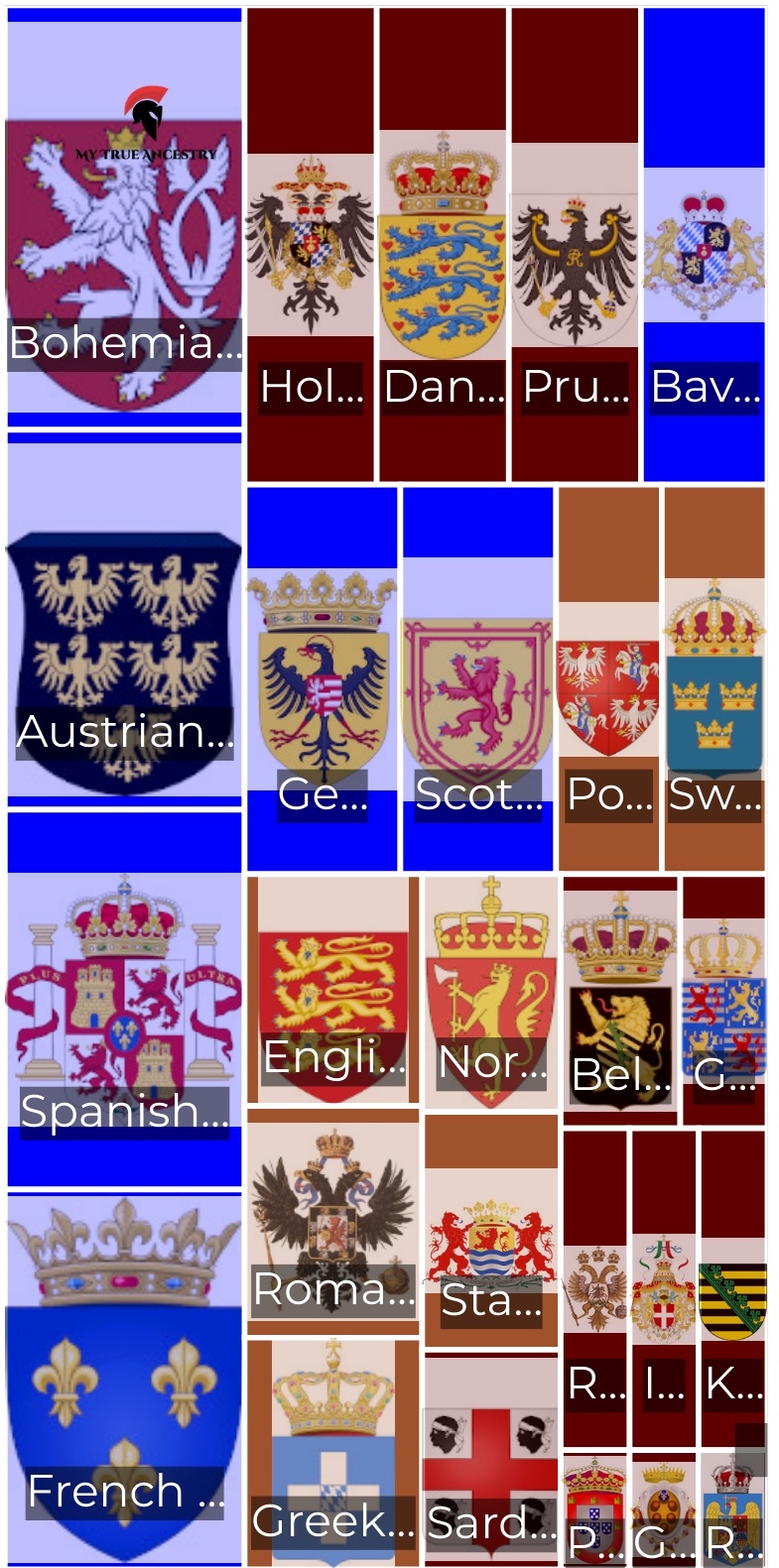The image size is (779, 1568).
Task: Select the Austrian eagles tile
Action: [124, 620]
